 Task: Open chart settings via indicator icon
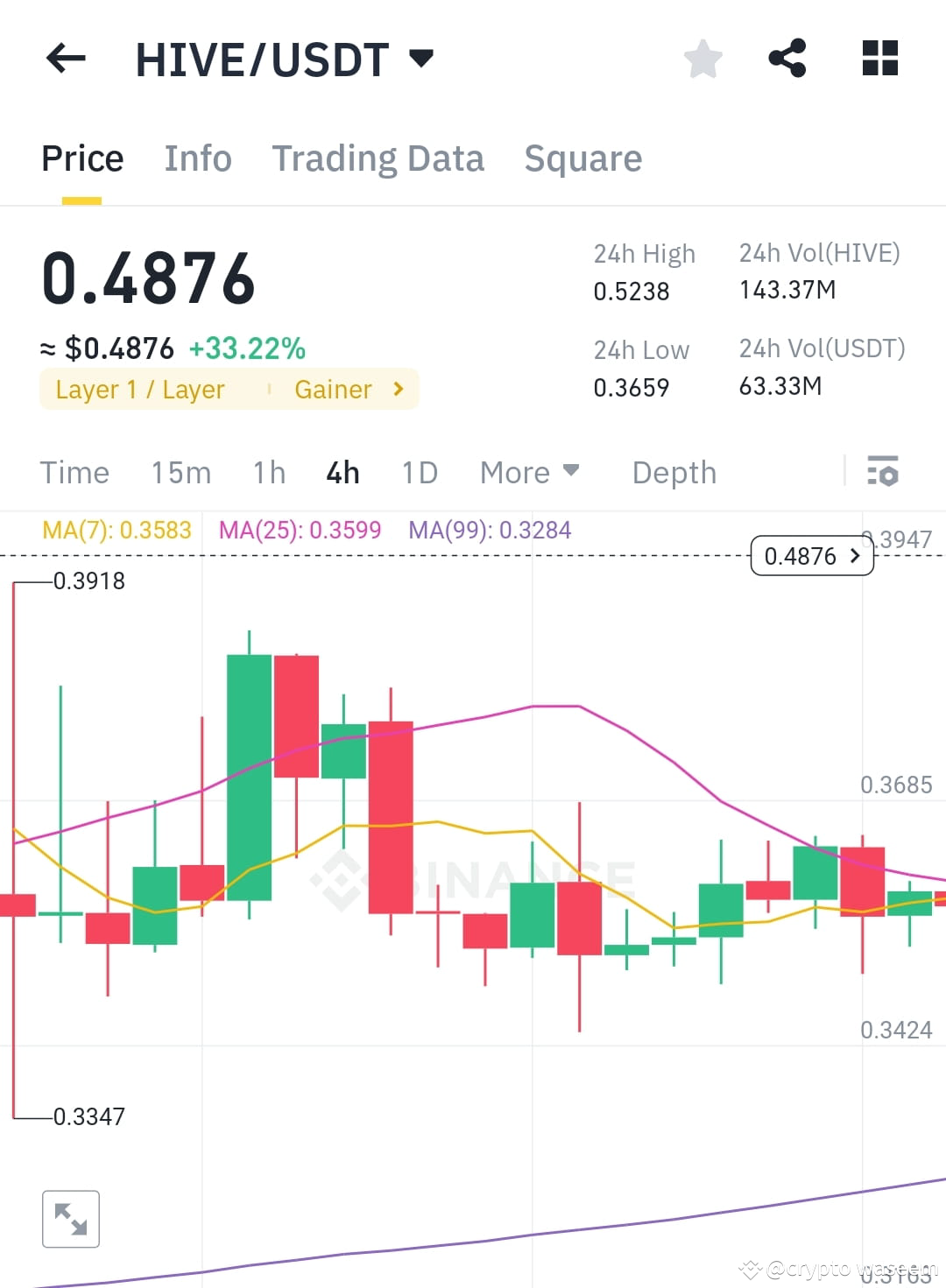click(x=883, y=472)
